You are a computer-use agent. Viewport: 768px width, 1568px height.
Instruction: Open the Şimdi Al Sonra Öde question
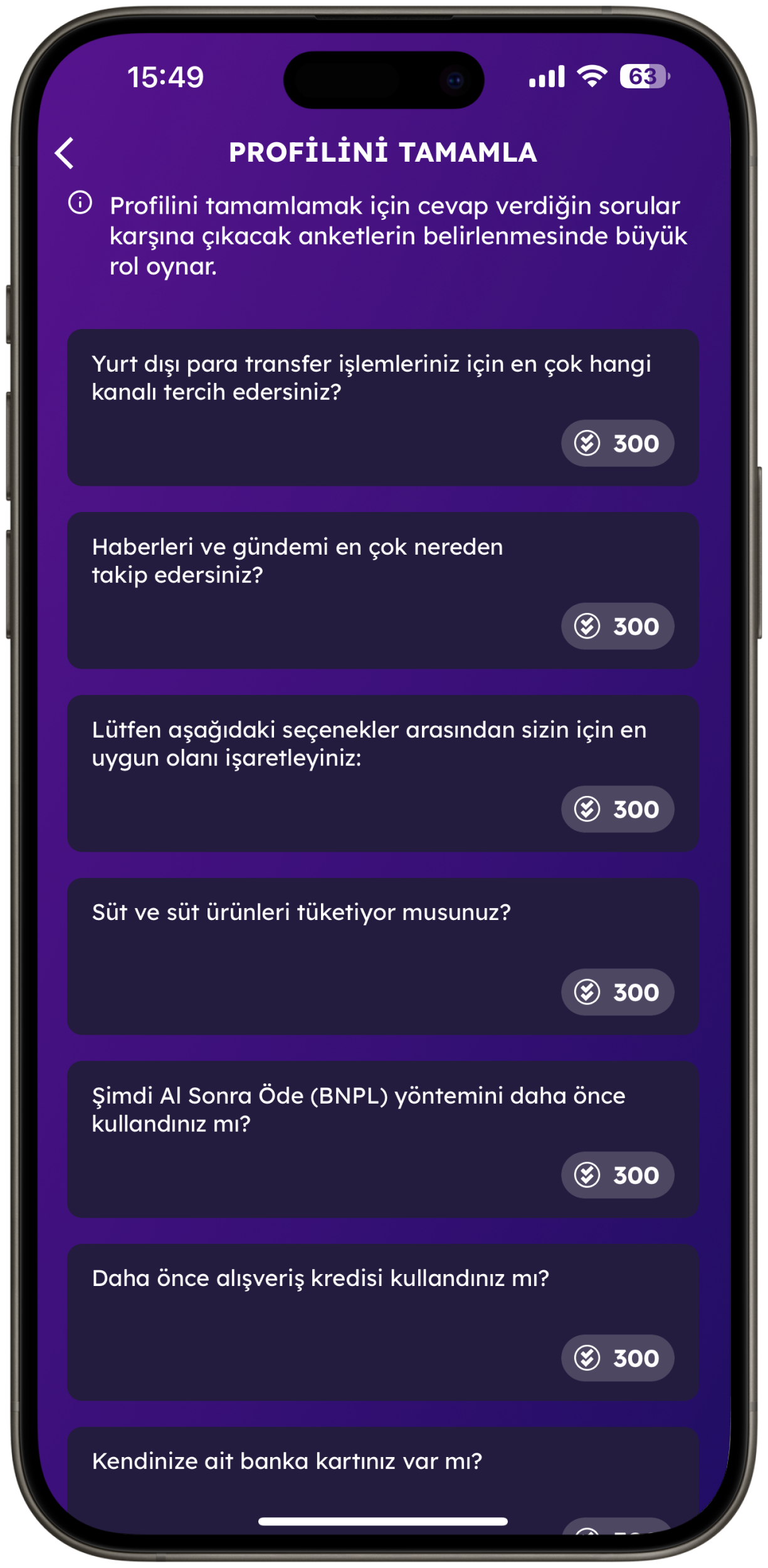(x=382, y=1139)
